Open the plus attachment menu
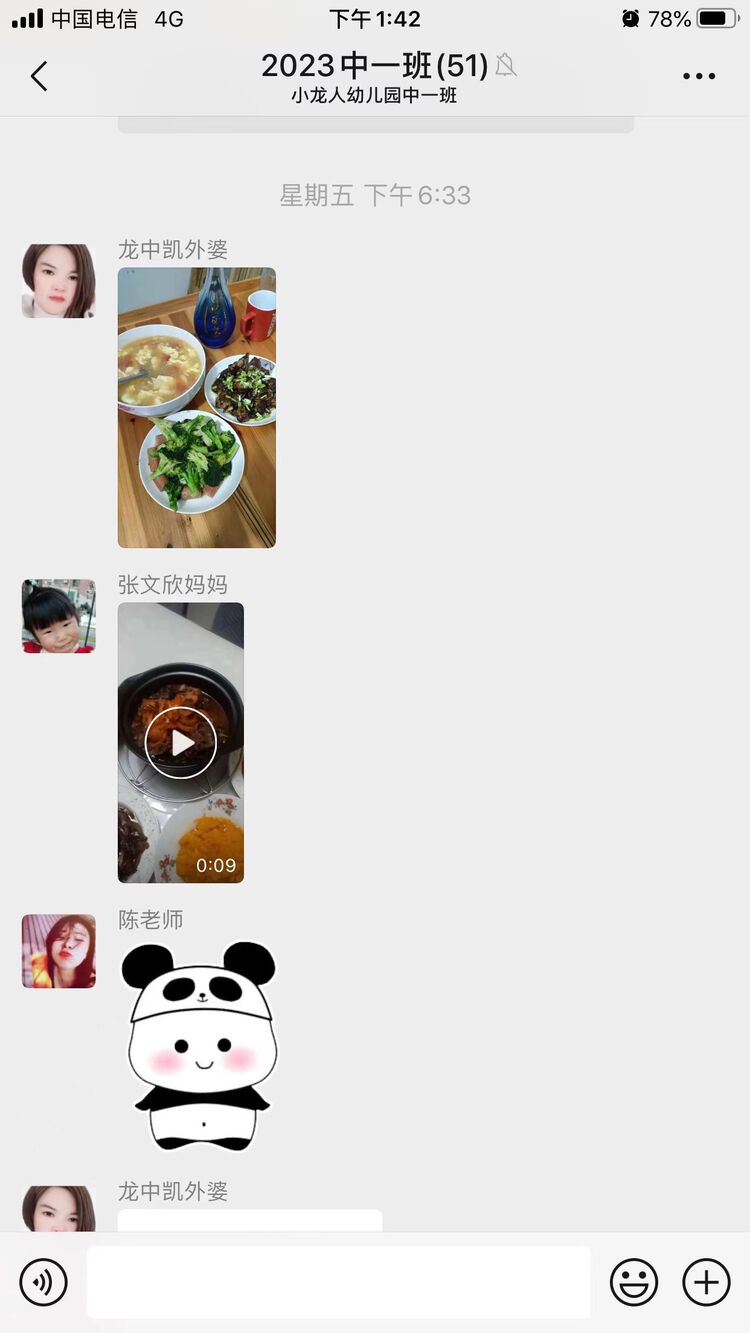Screen dimensions: 750x1333 point(706,1282)
